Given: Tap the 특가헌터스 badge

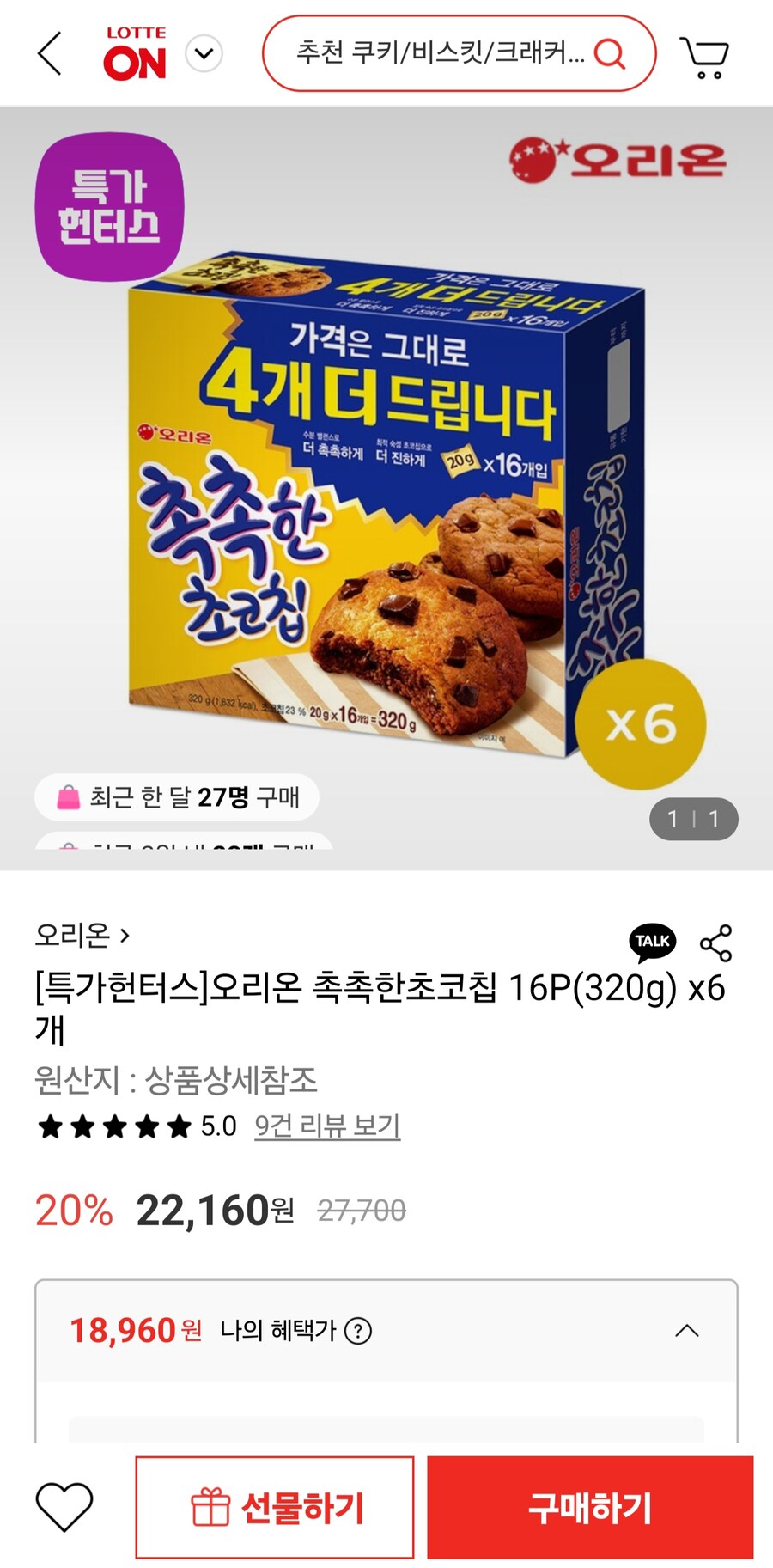Looking at the screenshot, I should click(110, 199).
